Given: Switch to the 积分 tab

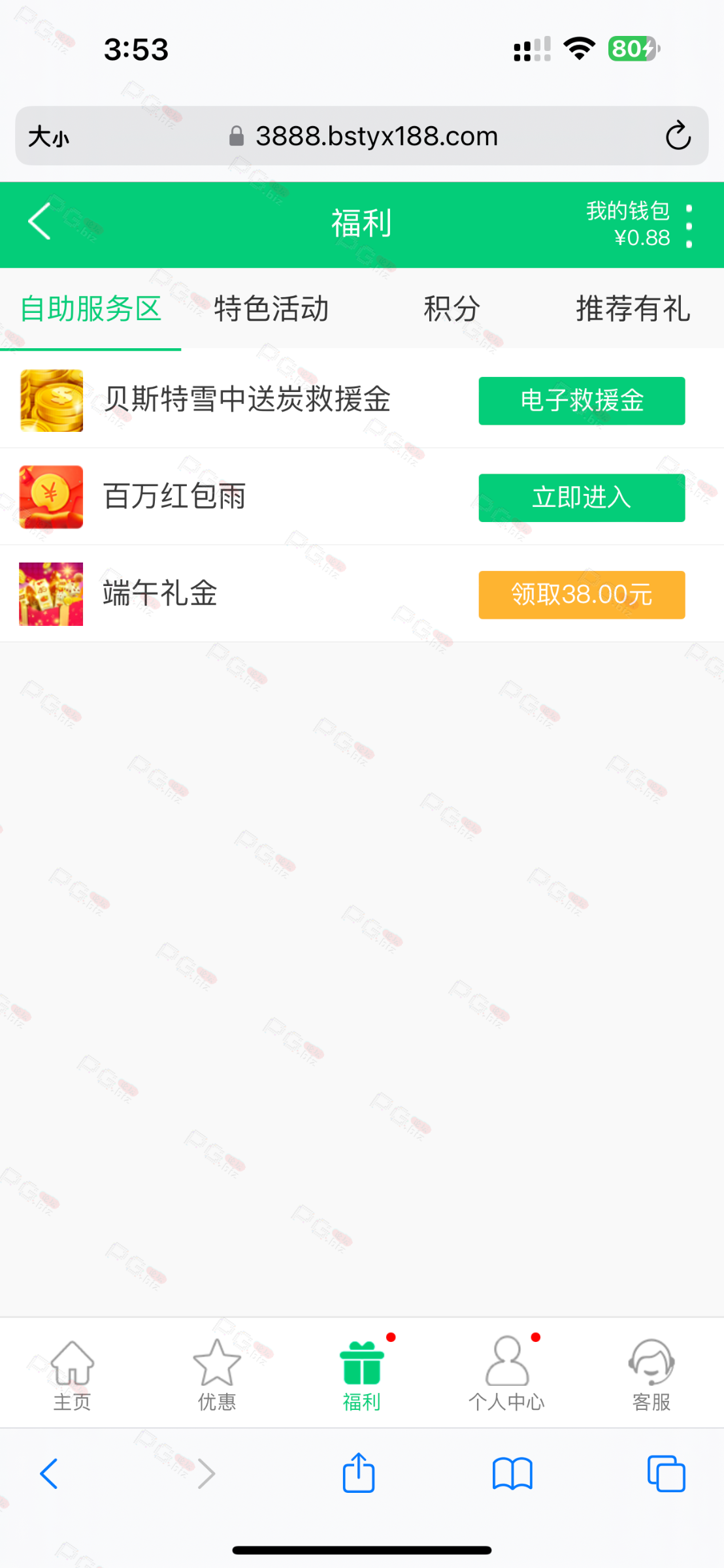Looking at the screenshot, I should (452, 309).
